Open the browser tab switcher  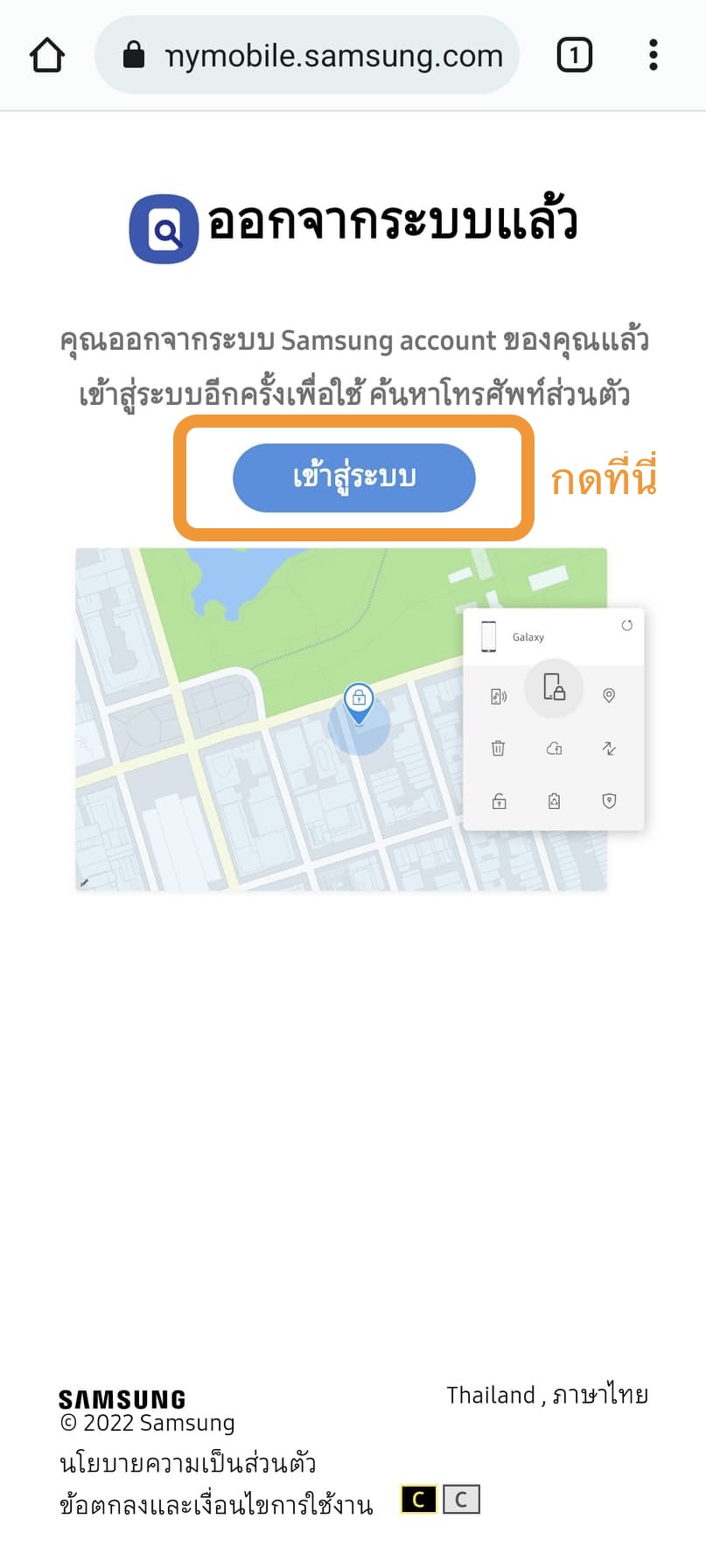574,55
